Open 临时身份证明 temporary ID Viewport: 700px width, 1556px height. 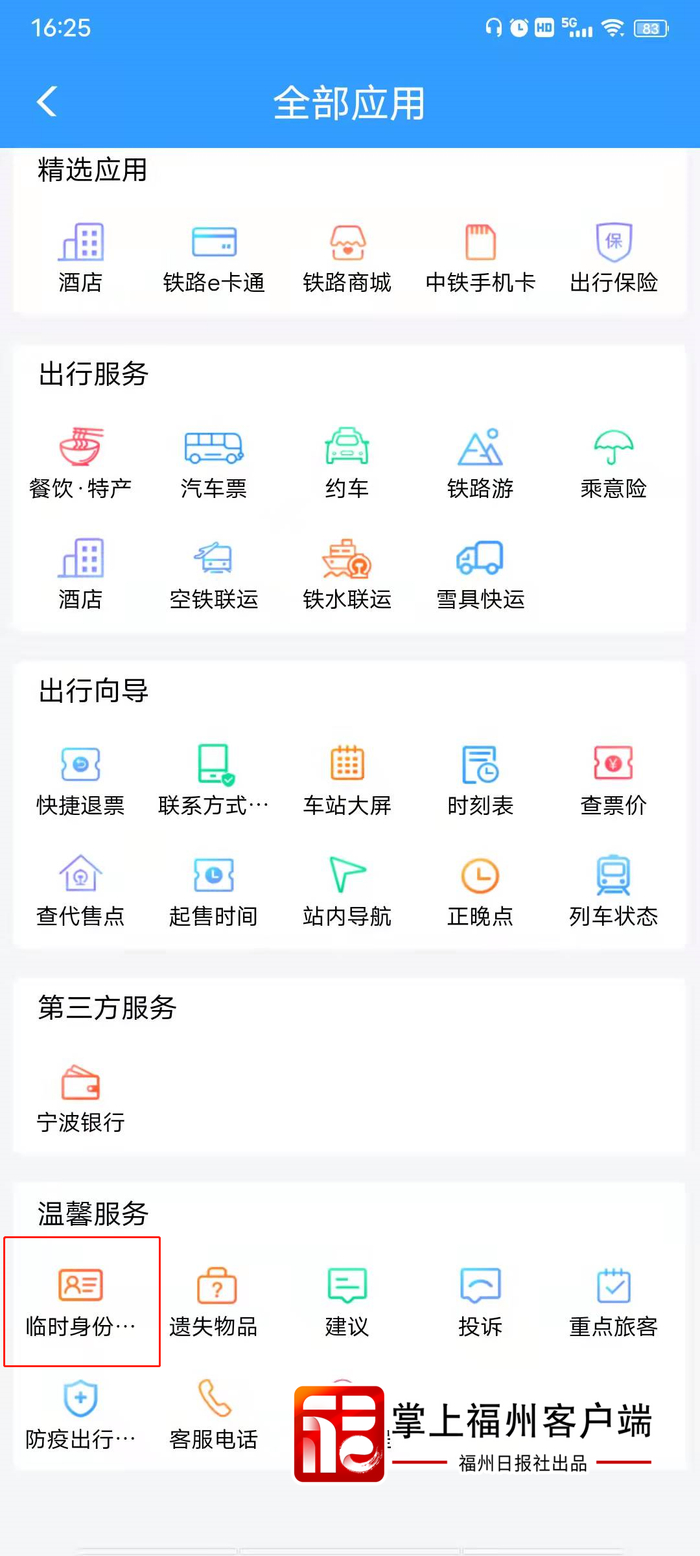coord(81,1302)
